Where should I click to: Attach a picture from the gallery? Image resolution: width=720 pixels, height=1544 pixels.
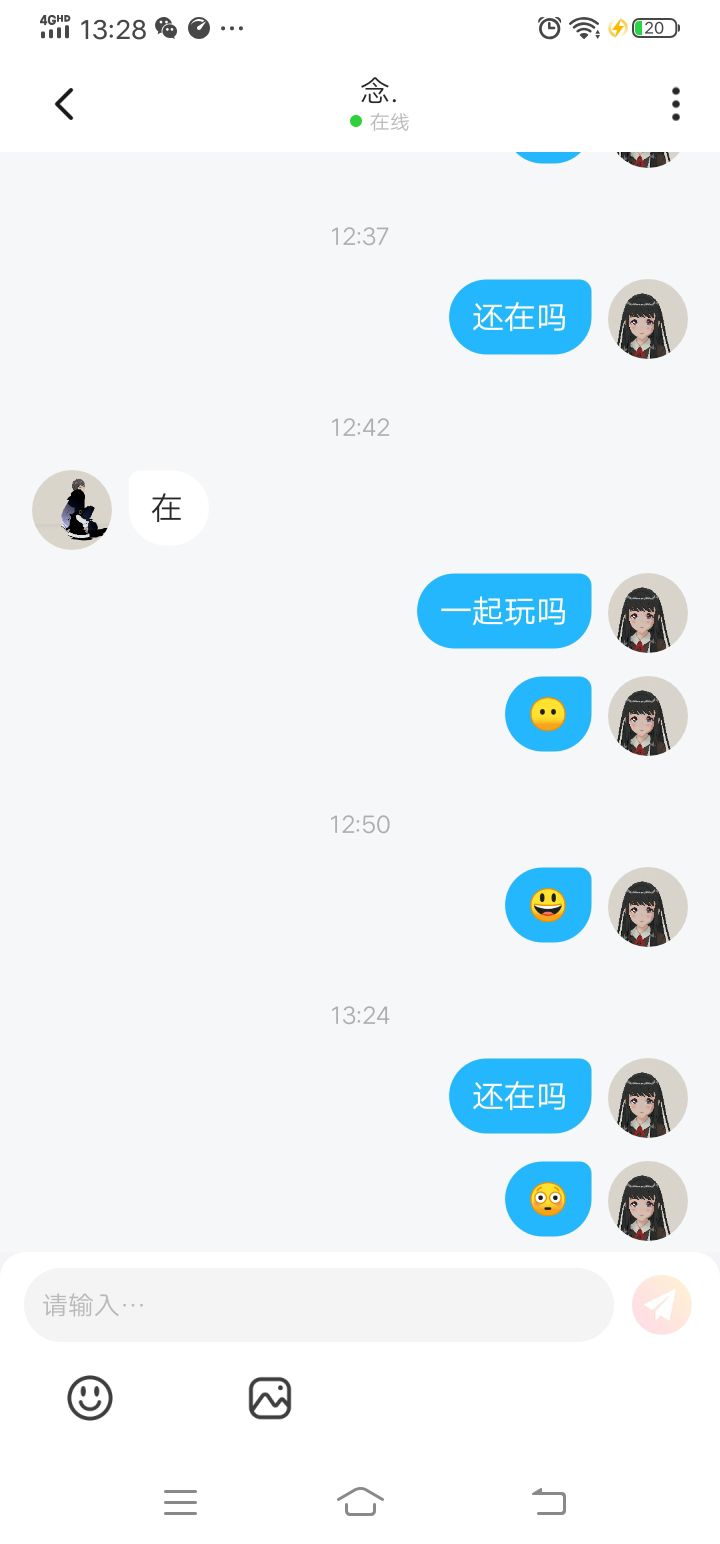pyautogui.click(x=270, y=1398)
